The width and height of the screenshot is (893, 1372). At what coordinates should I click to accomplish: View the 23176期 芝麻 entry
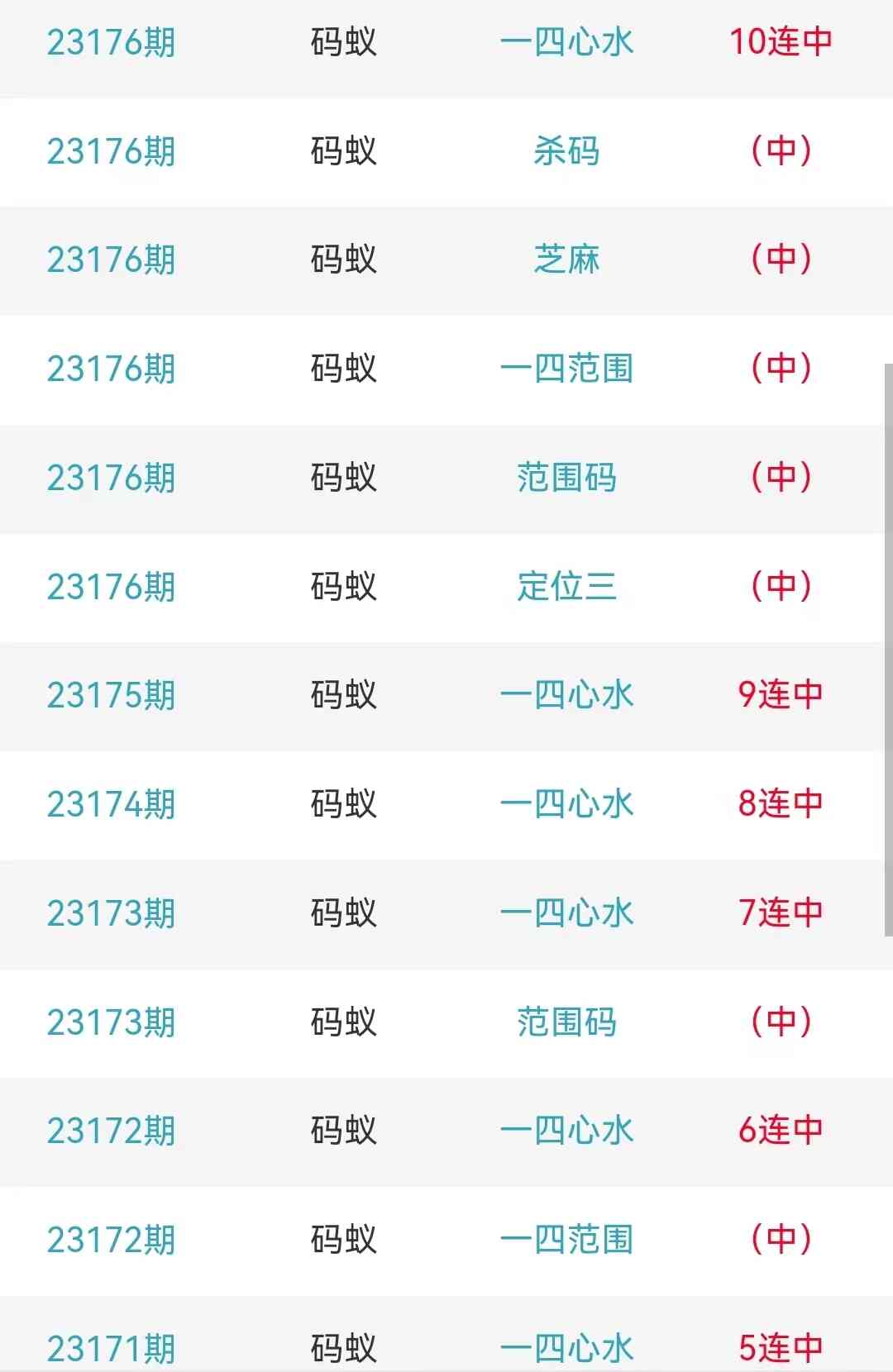(x=566, y=260)
